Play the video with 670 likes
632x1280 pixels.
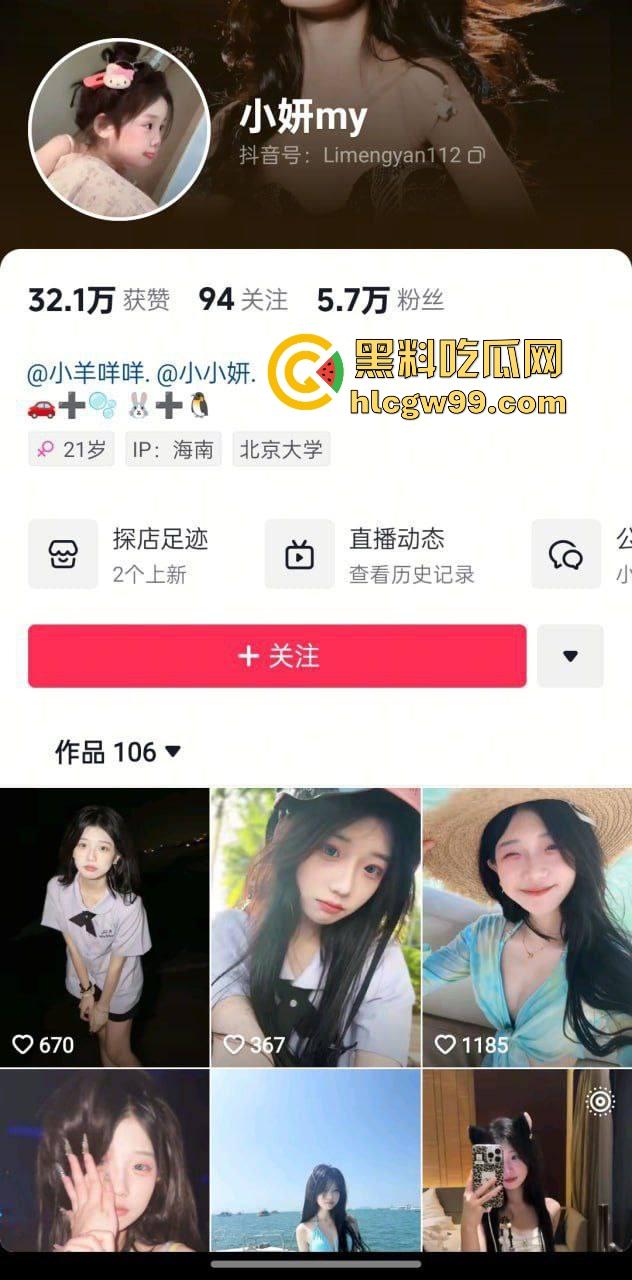point(105,927)
